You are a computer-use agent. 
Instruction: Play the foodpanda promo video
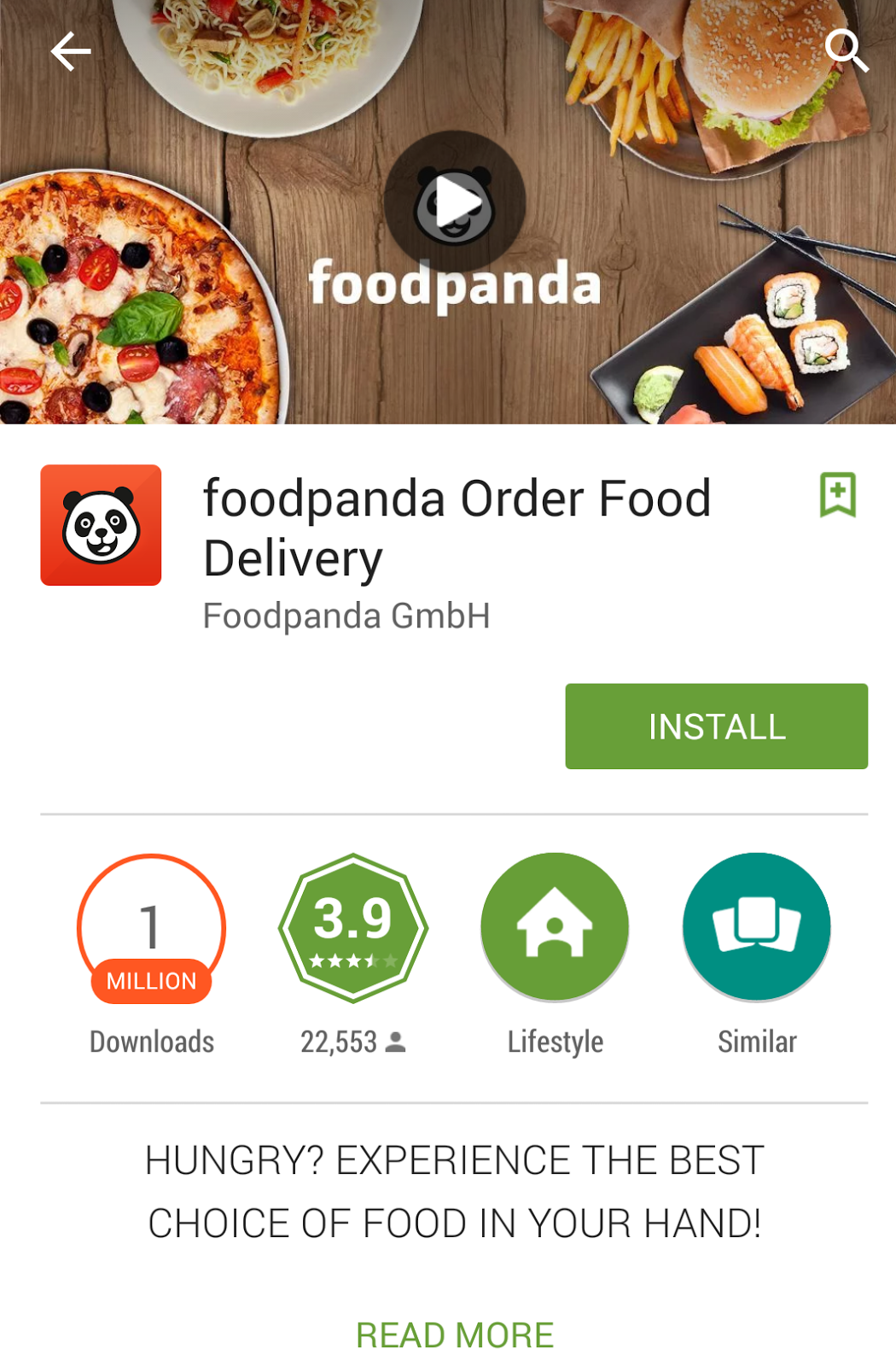(454, 202)
